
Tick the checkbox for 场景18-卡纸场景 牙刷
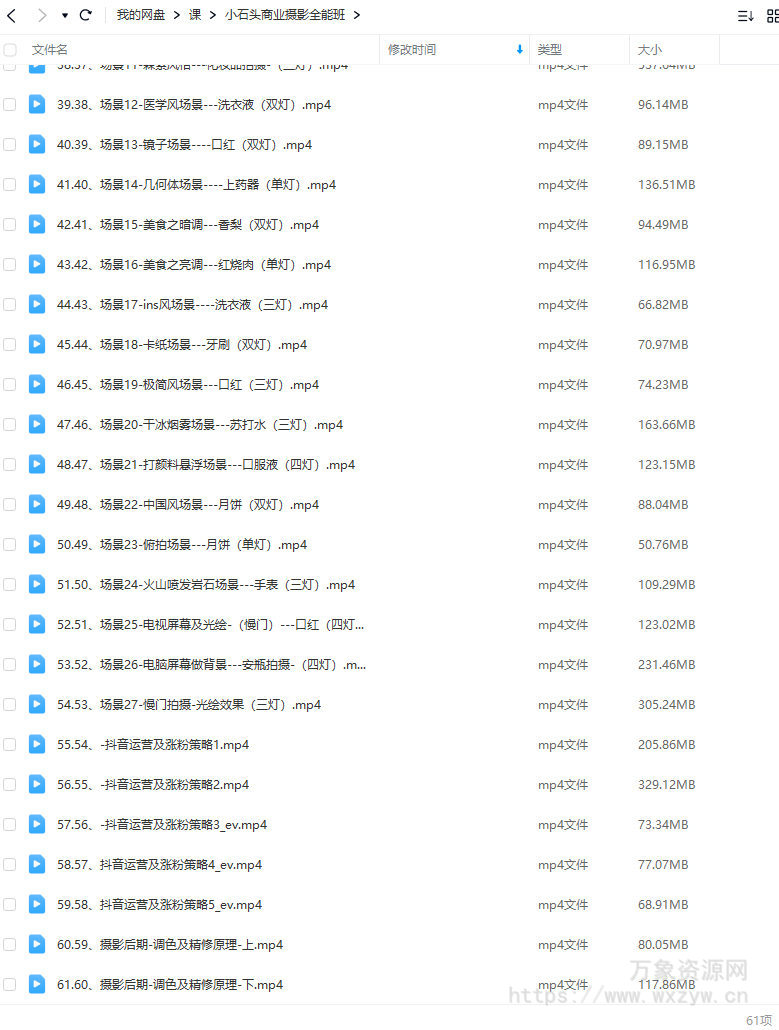tap(10, 345)
